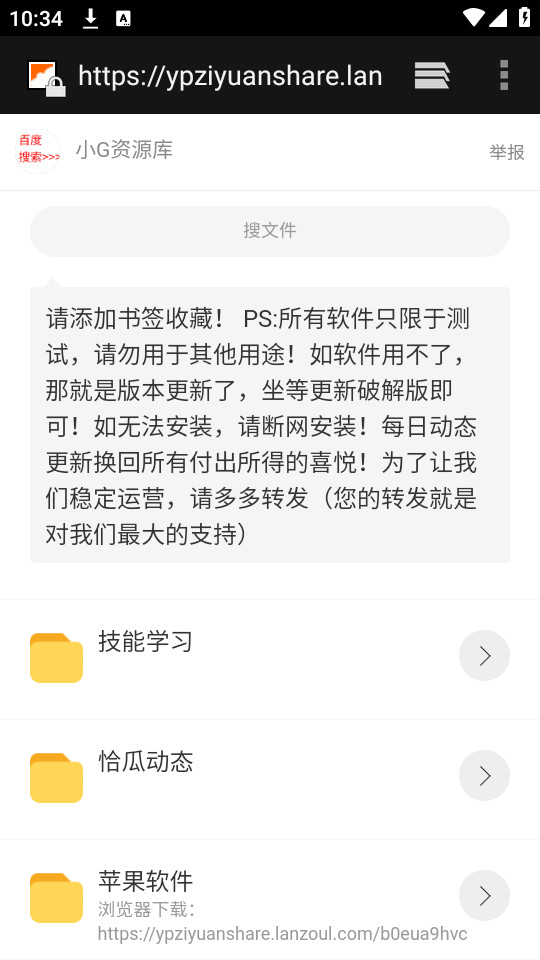
Task: Open the browser tabs switcher
Action: click(432, 76)
